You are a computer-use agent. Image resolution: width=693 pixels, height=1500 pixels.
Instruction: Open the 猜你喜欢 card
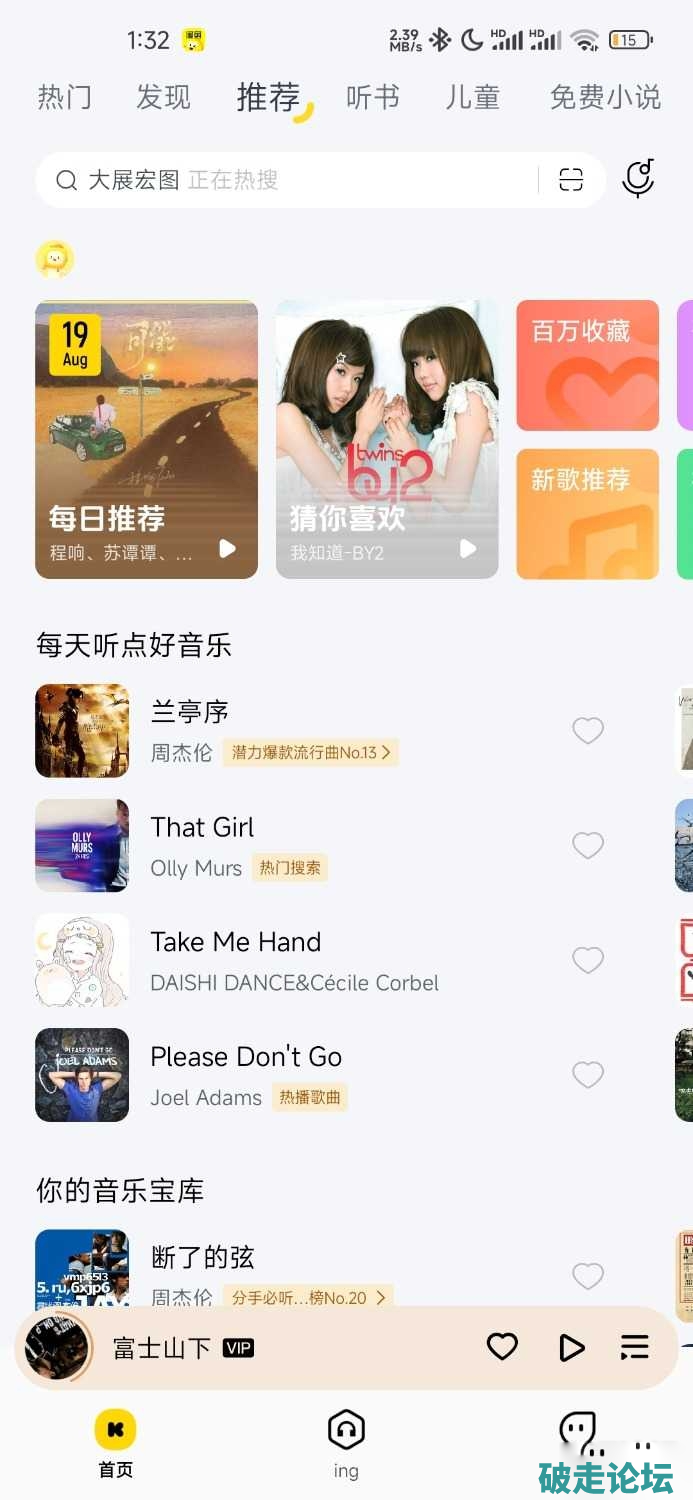pos(387,440)
